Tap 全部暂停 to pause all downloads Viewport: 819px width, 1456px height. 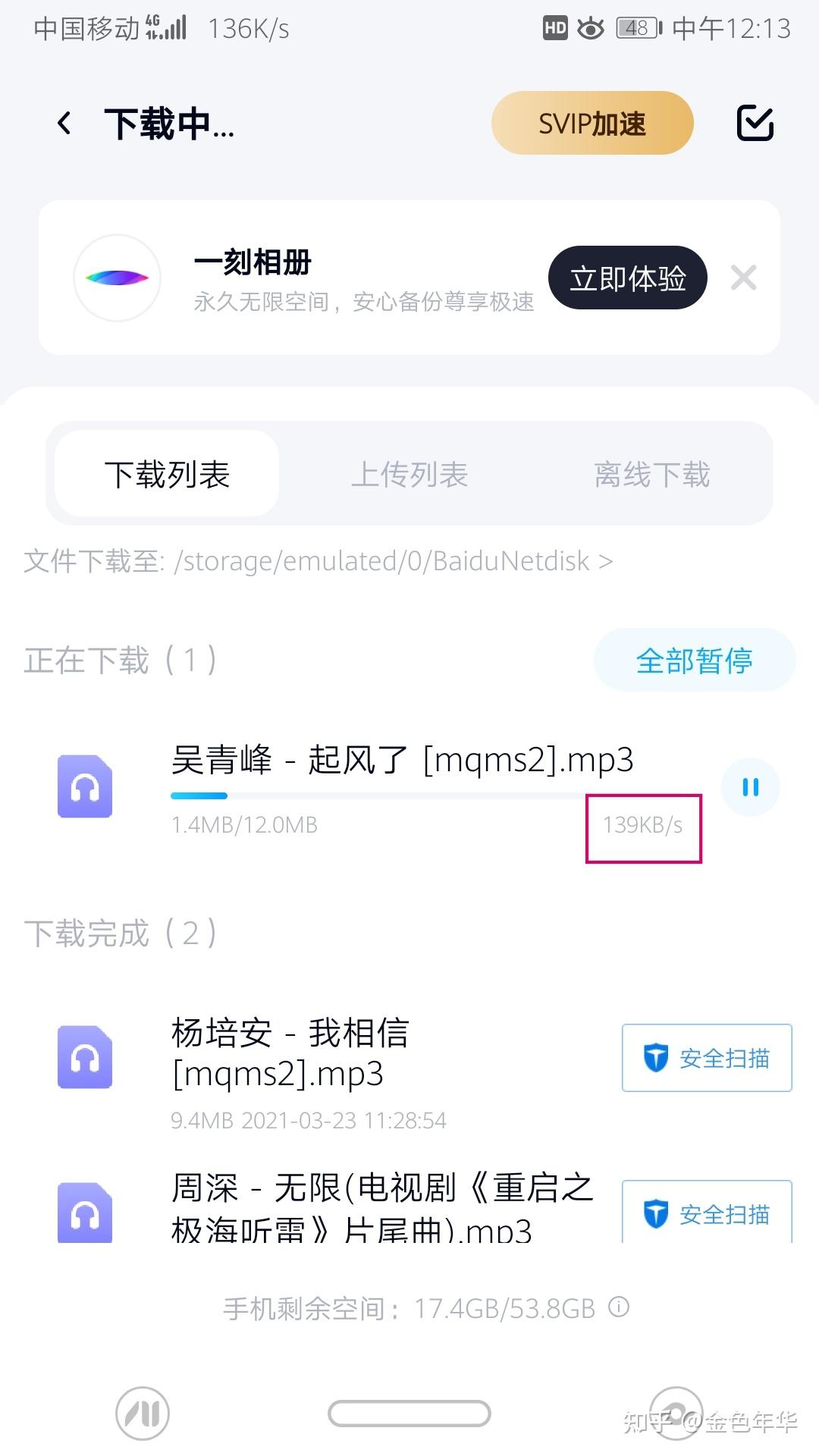tap(694, 661)
